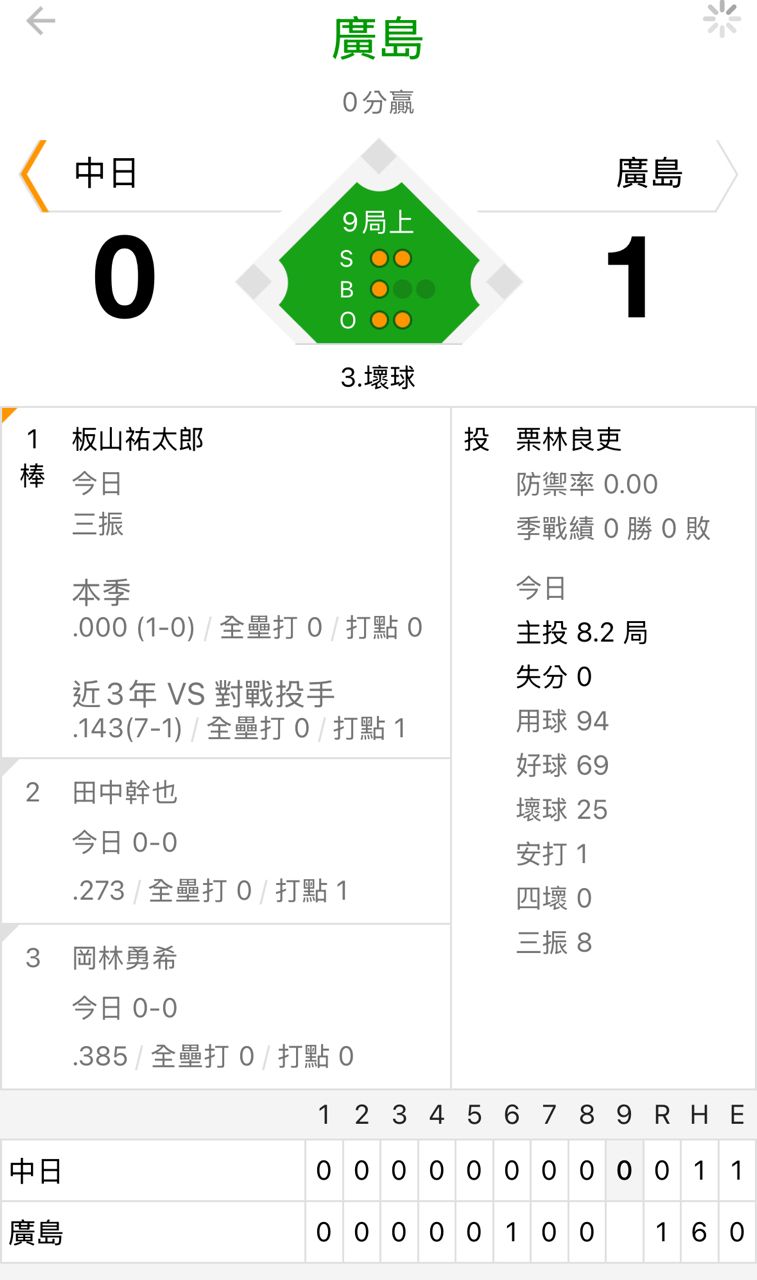Viewport: 757px width, 1280px height.
Task: Select batter 岡林勇希
Action: click(125, 959)
